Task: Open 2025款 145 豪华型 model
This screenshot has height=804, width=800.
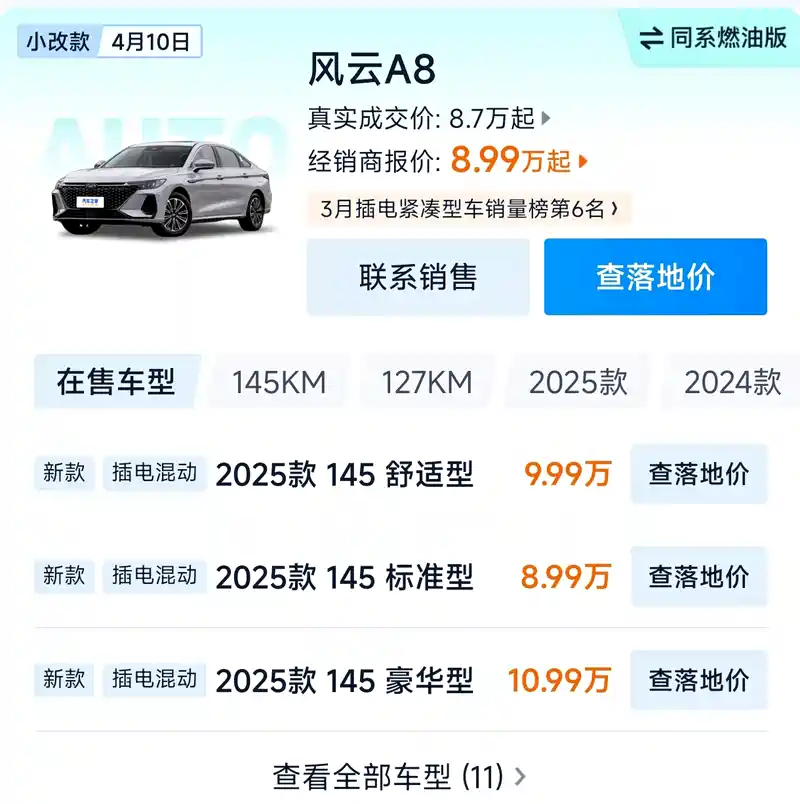Action: pyautogui.click(x=344, y=681)
